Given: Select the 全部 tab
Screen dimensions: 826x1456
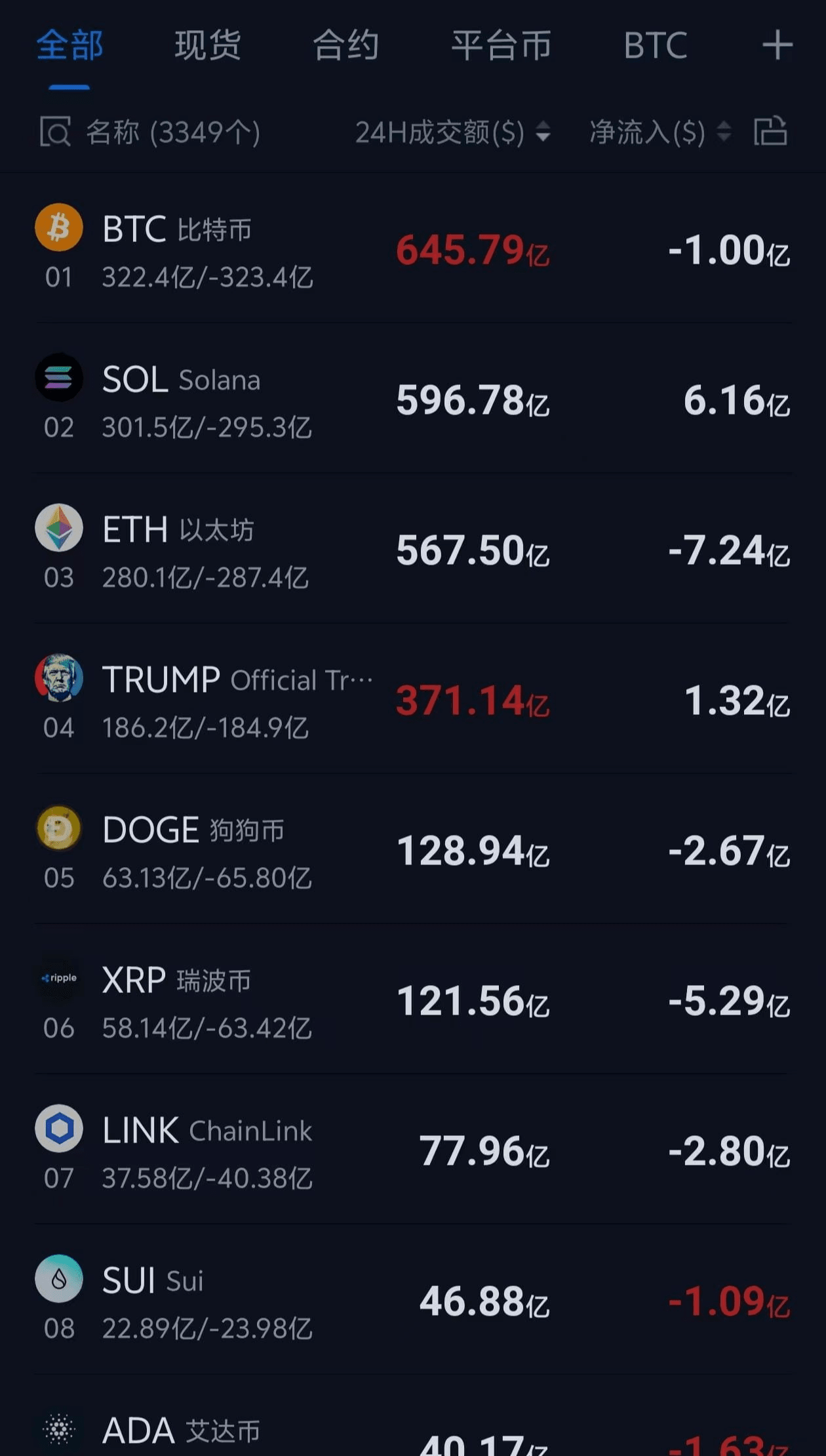Looking at the screenshot, I should pos(69,46).
